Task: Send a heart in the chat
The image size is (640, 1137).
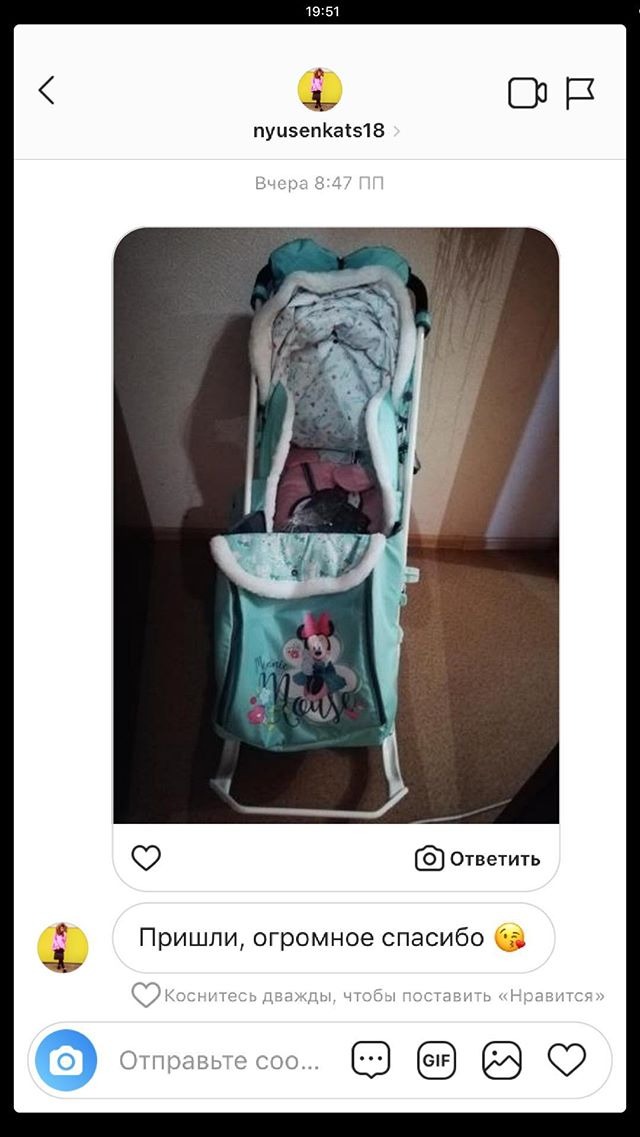Action: click(567, 1060)
